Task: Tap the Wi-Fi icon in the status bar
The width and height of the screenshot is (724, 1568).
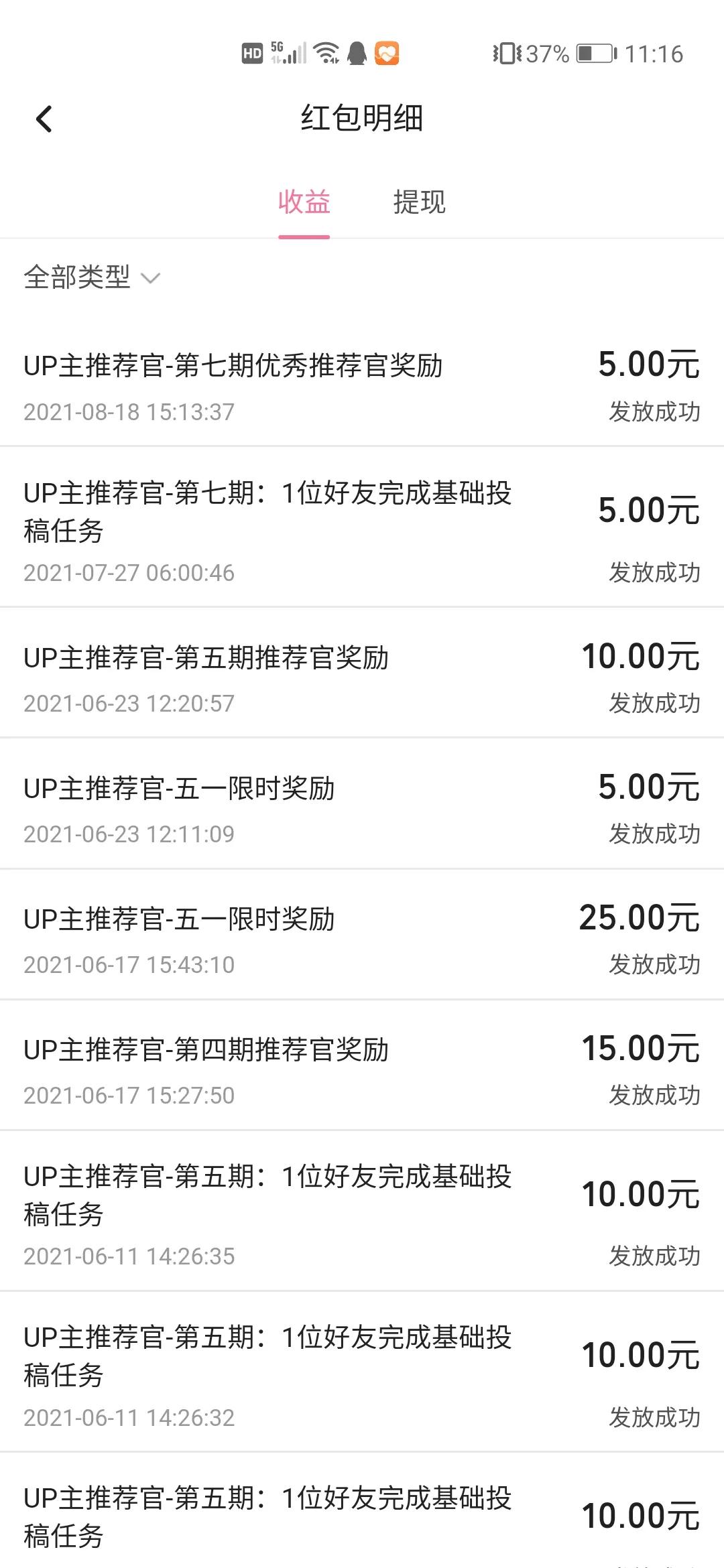Action: click(x=326, y=52)
